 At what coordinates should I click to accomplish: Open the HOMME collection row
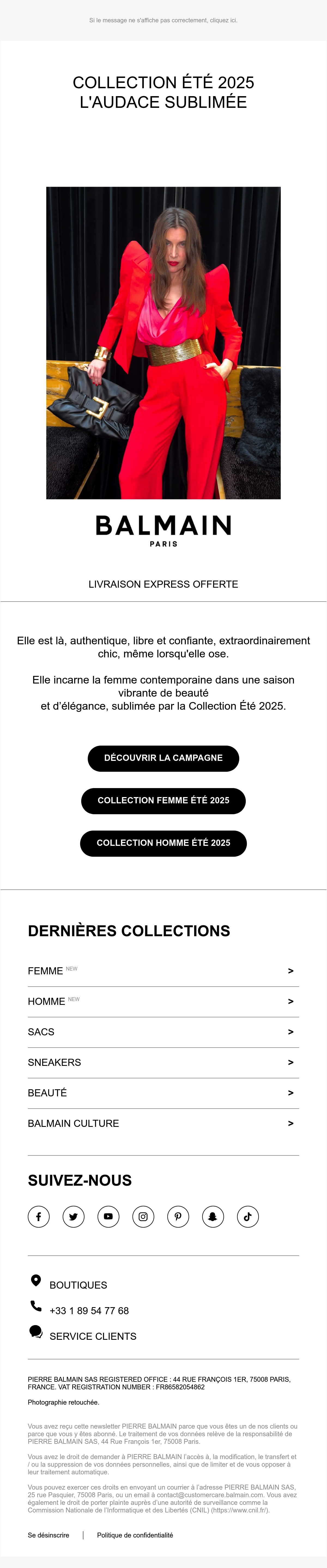click(163, 1001)
